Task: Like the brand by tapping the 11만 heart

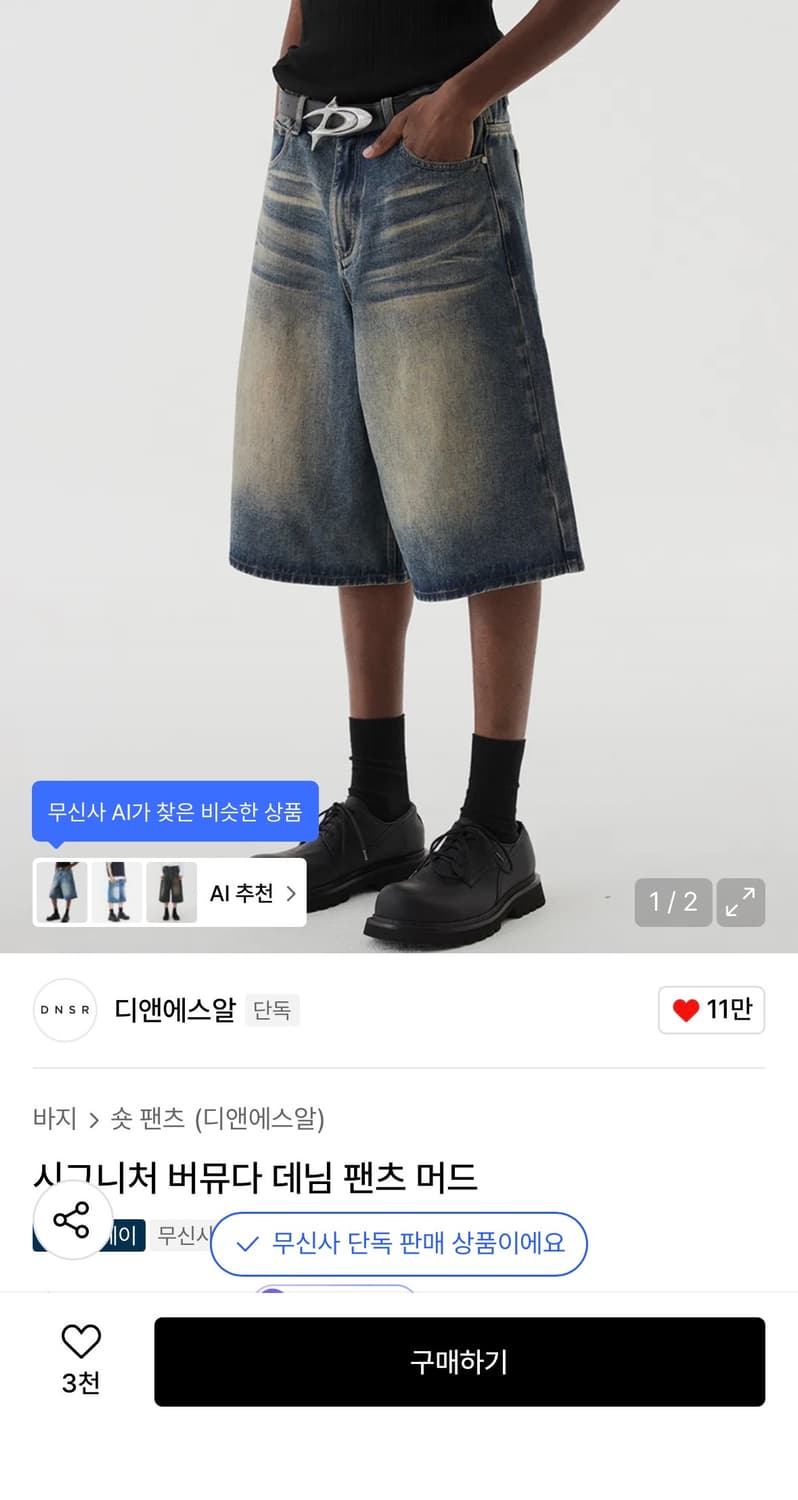Action: (x=711, y=1010)
